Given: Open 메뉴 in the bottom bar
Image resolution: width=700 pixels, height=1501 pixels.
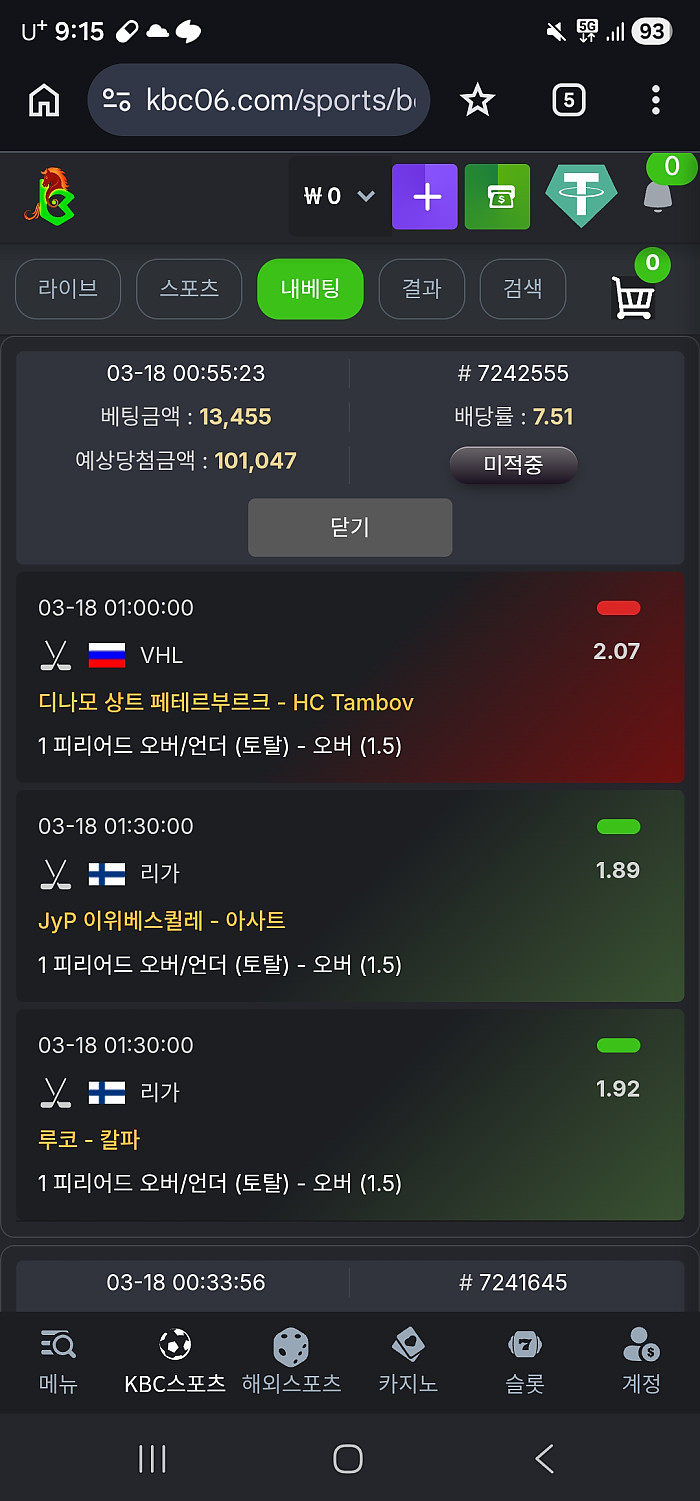Looking at the screenshot, I should click(58, 1361).
